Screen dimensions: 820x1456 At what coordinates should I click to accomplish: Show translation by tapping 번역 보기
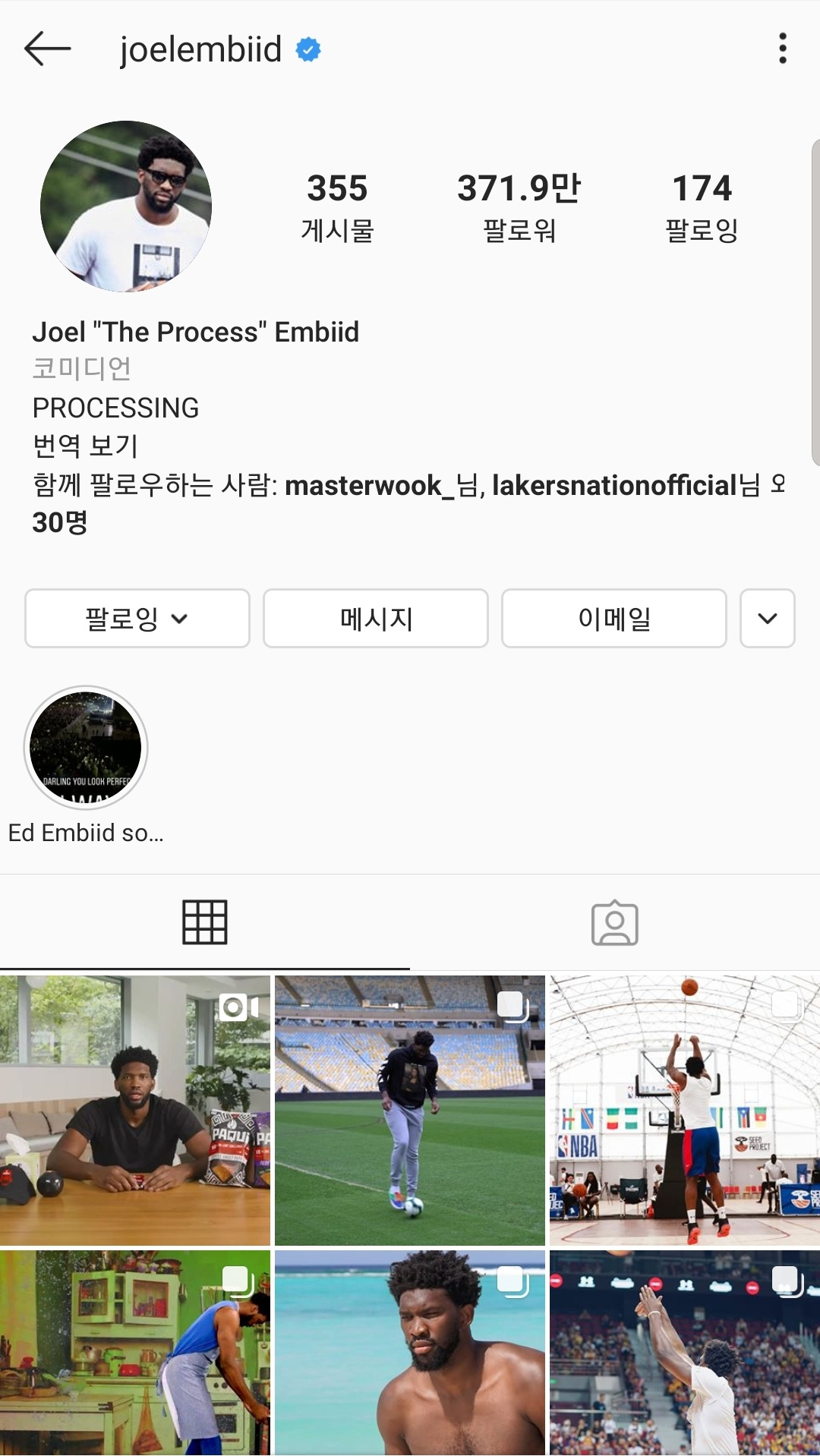(x=82, y=446)
